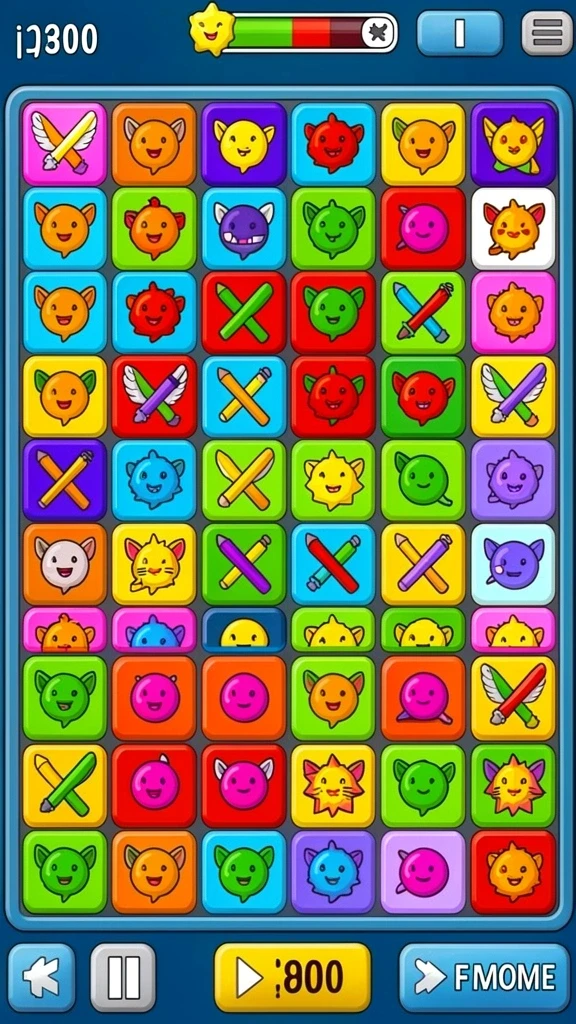
Task: Tap the green crossed pencils on red tile
Action: tap(244, 312)
